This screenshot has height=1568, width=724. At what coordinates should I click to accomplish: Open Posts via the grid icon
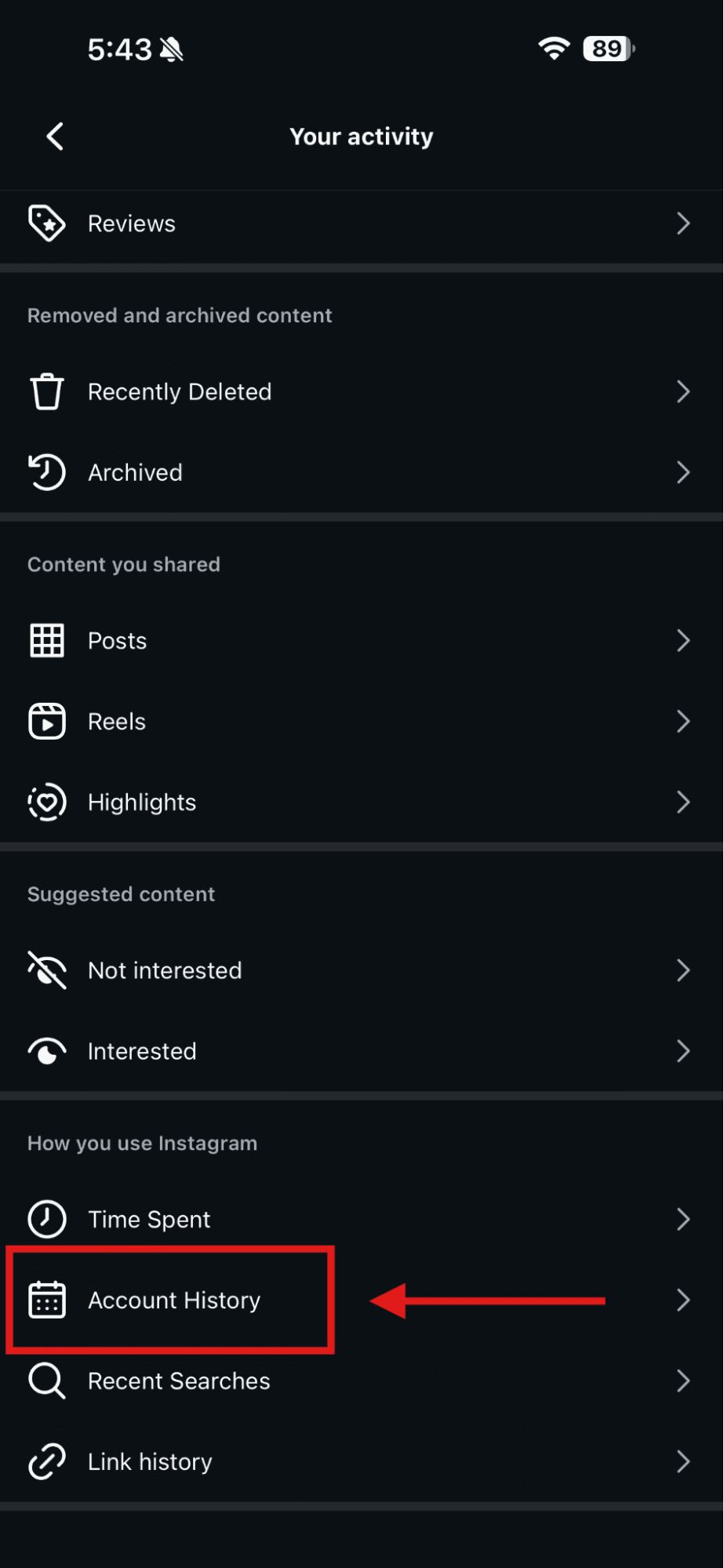point(46,640)
